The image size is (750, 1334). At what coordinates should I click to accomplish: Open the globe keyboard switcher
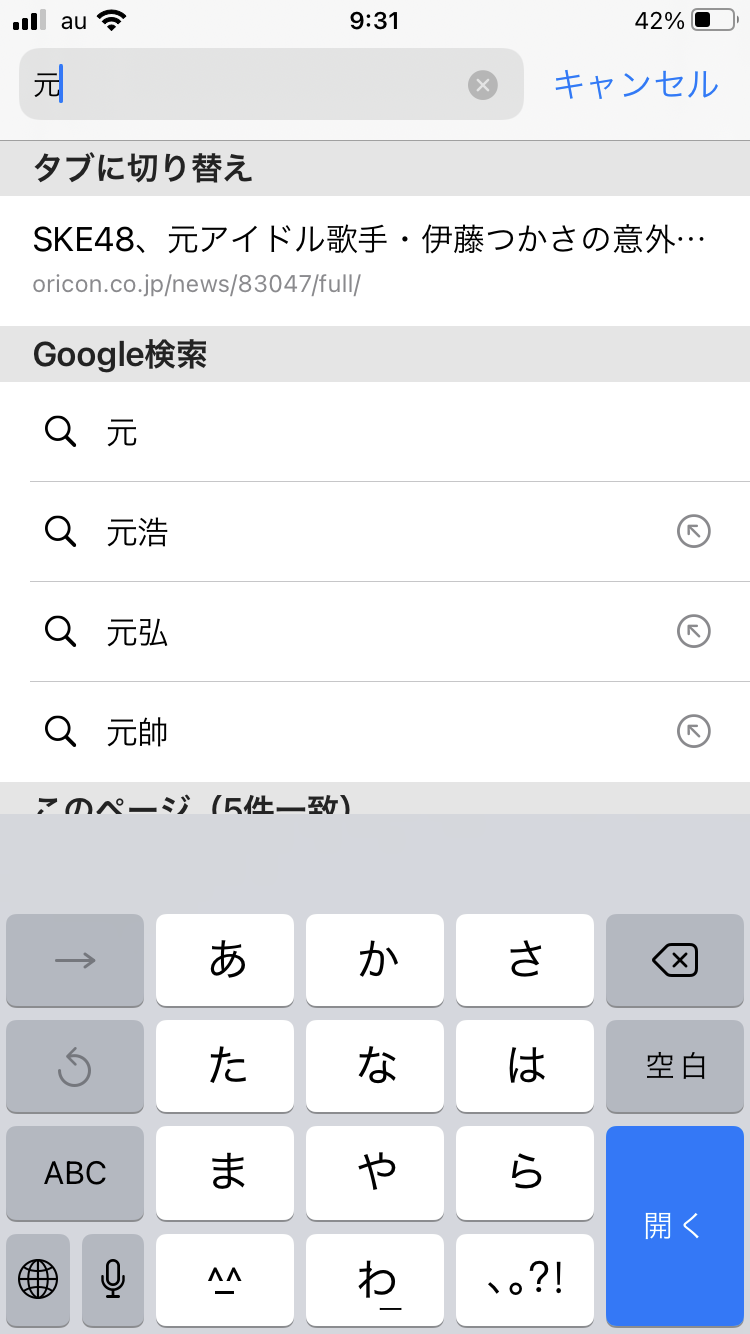pos(38,1278)
